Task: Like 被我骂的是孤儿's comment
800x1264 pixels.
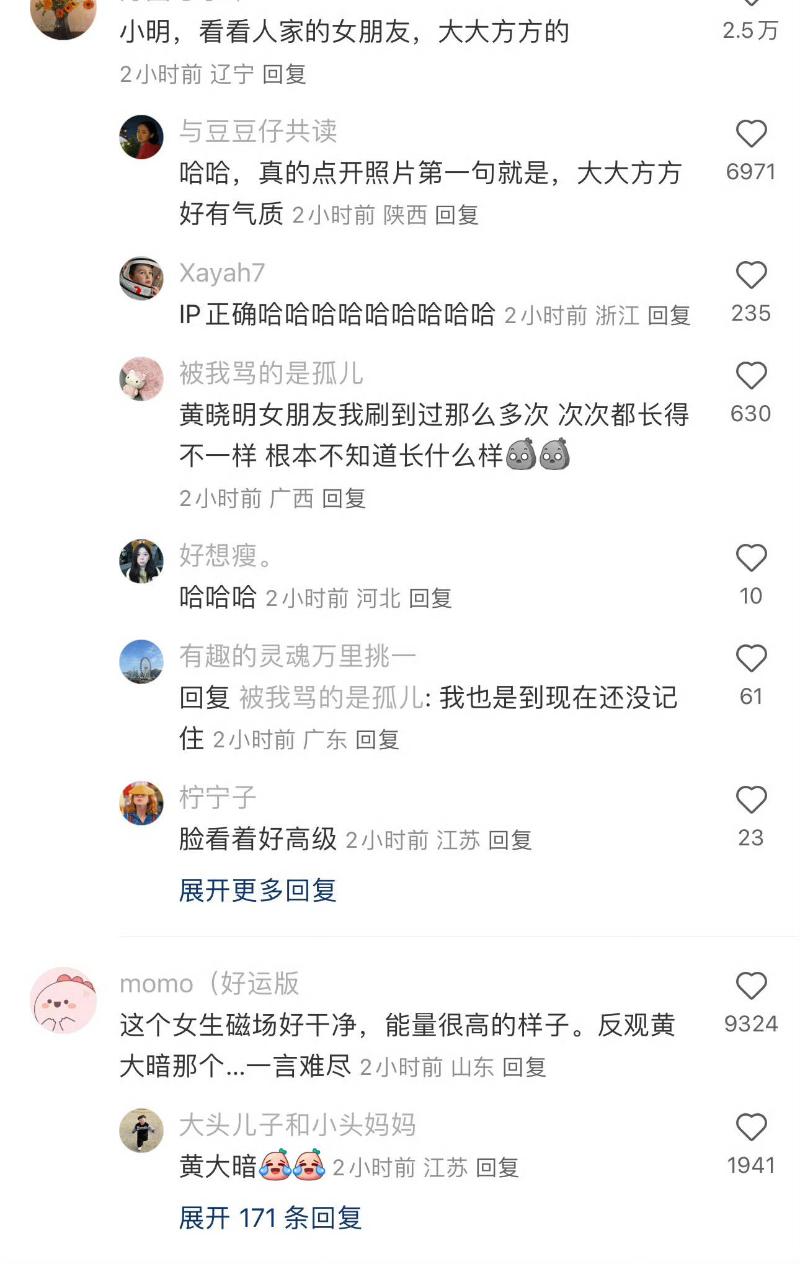Action: point(751,376)
